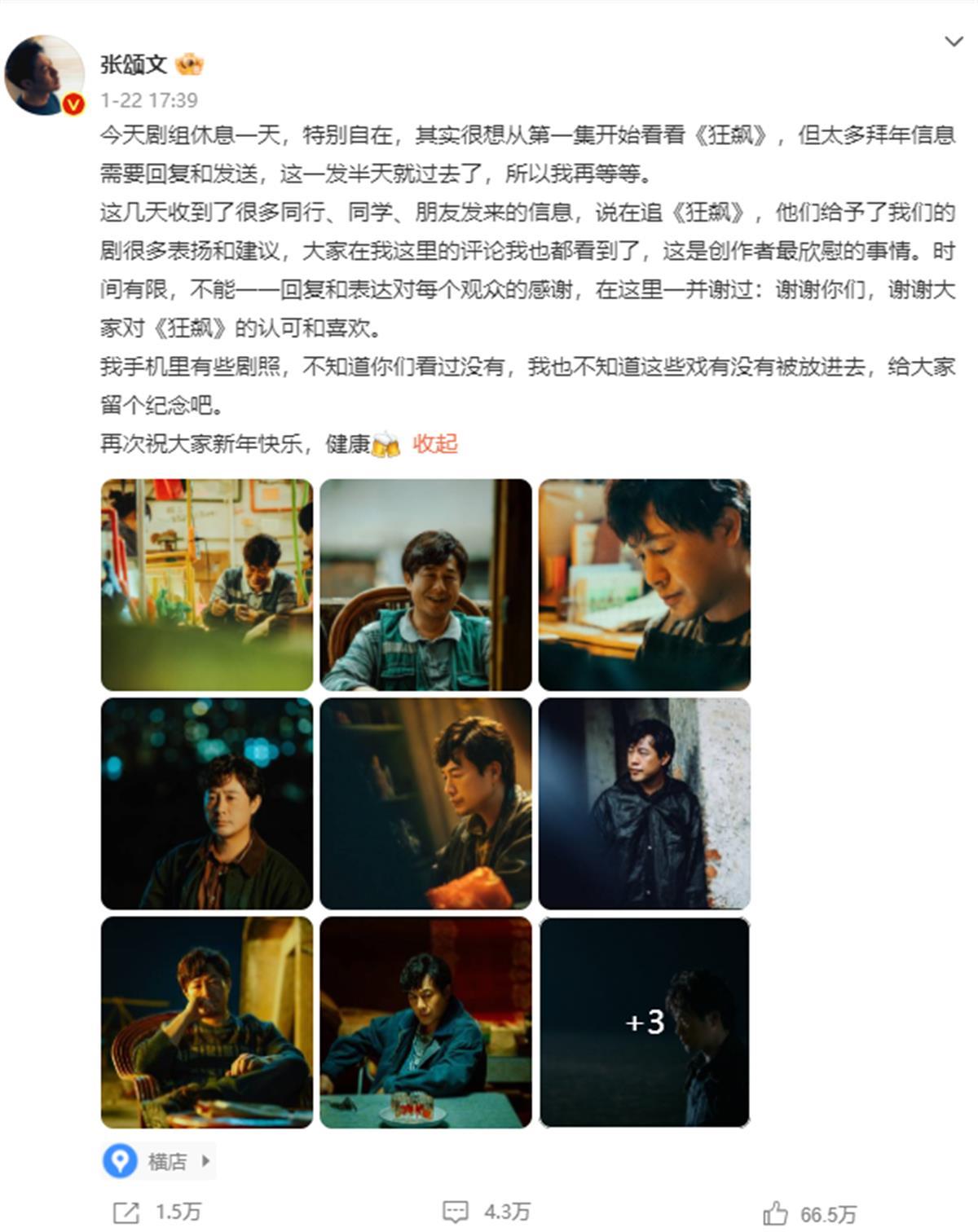Open the first photo with green toys

pos(207,585)
